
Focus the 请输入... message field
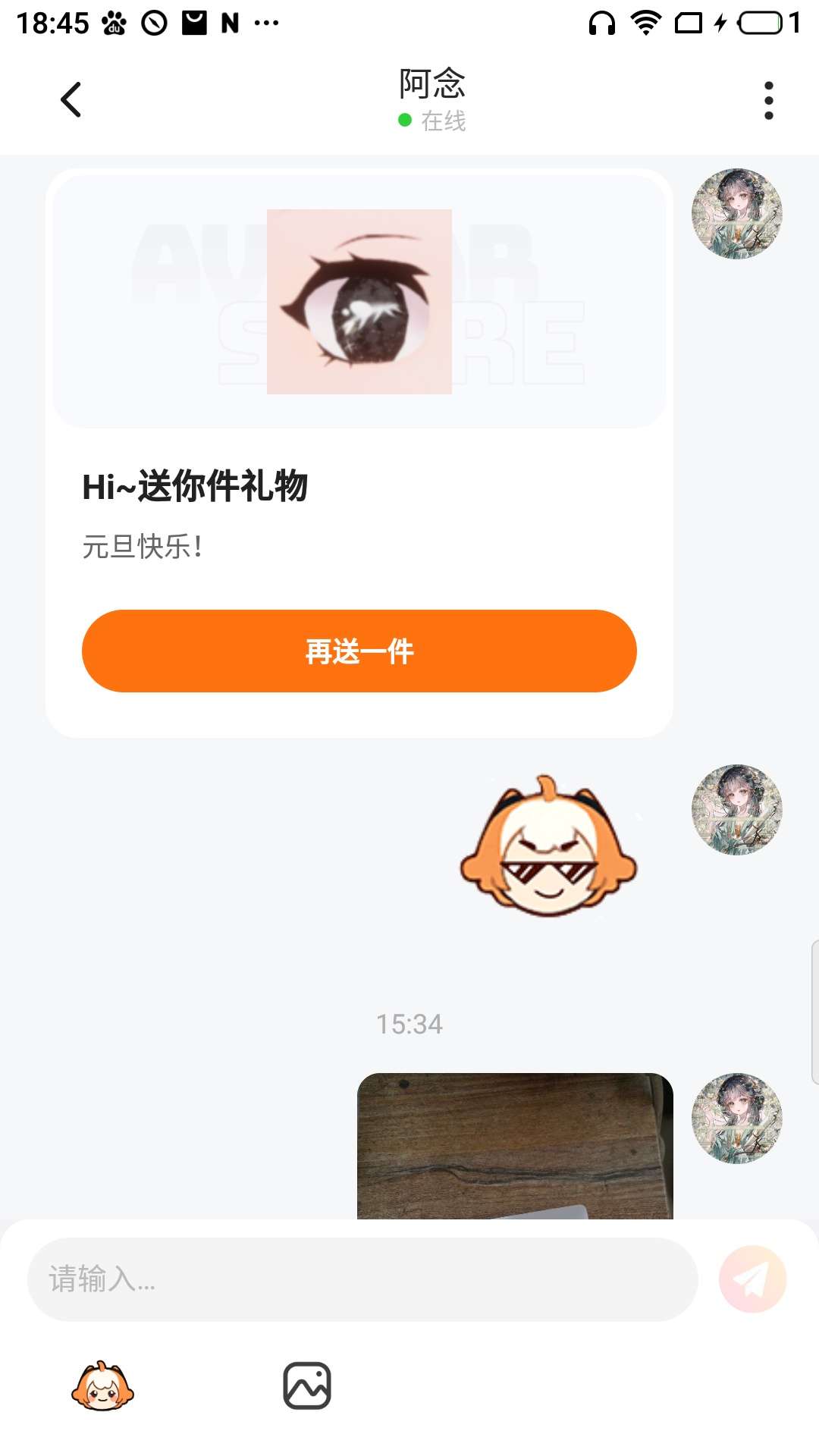coord(362,1279)
